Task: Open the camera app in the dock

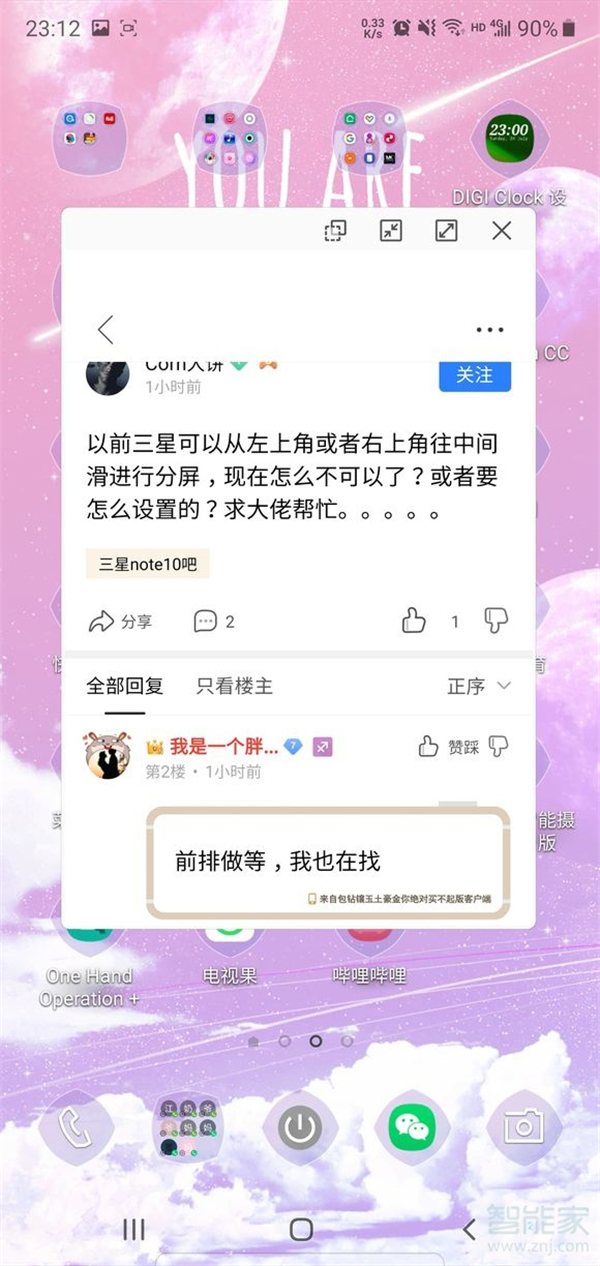Action: pos(523,1128)
